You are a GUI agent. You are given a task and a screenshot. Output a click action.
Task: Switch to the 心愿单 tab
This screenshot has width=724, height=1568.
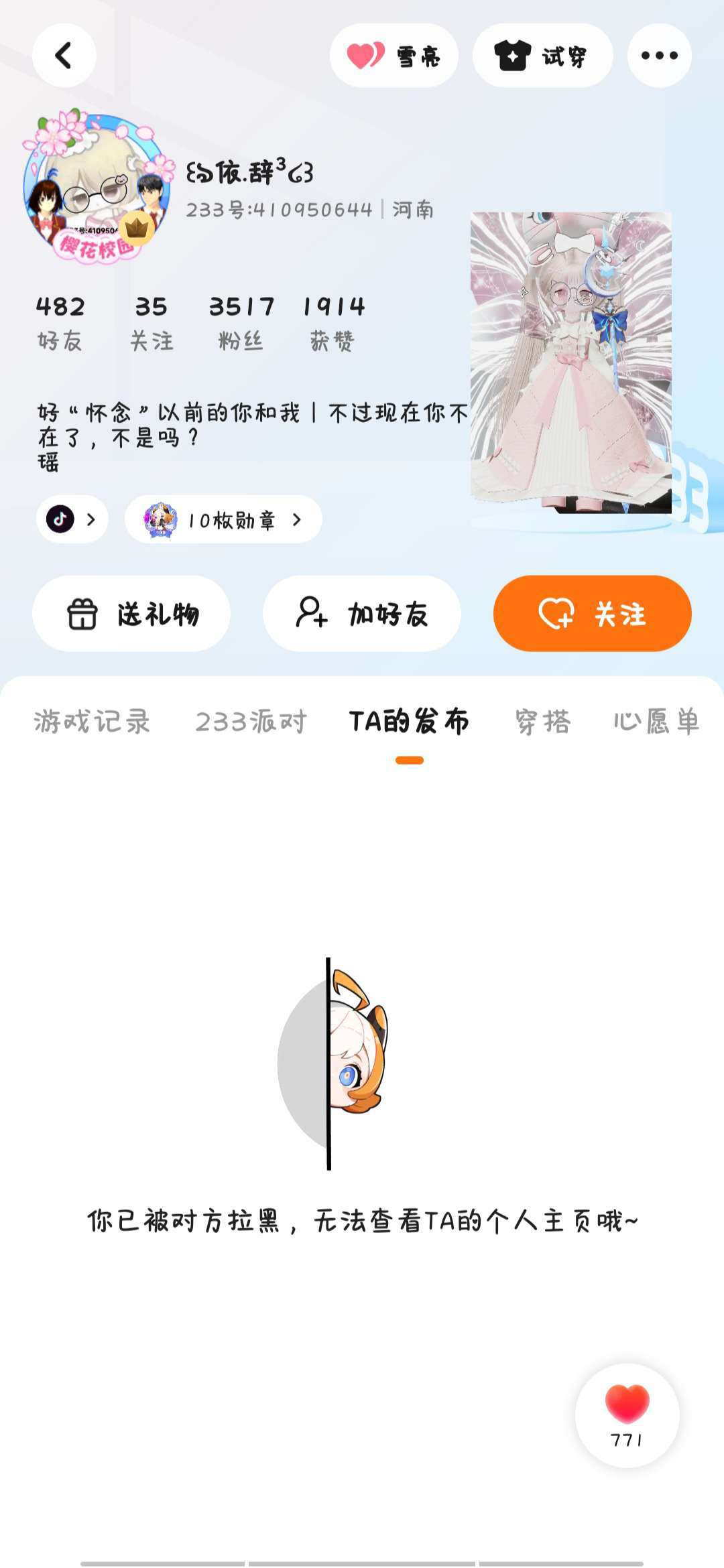point(656,722)
